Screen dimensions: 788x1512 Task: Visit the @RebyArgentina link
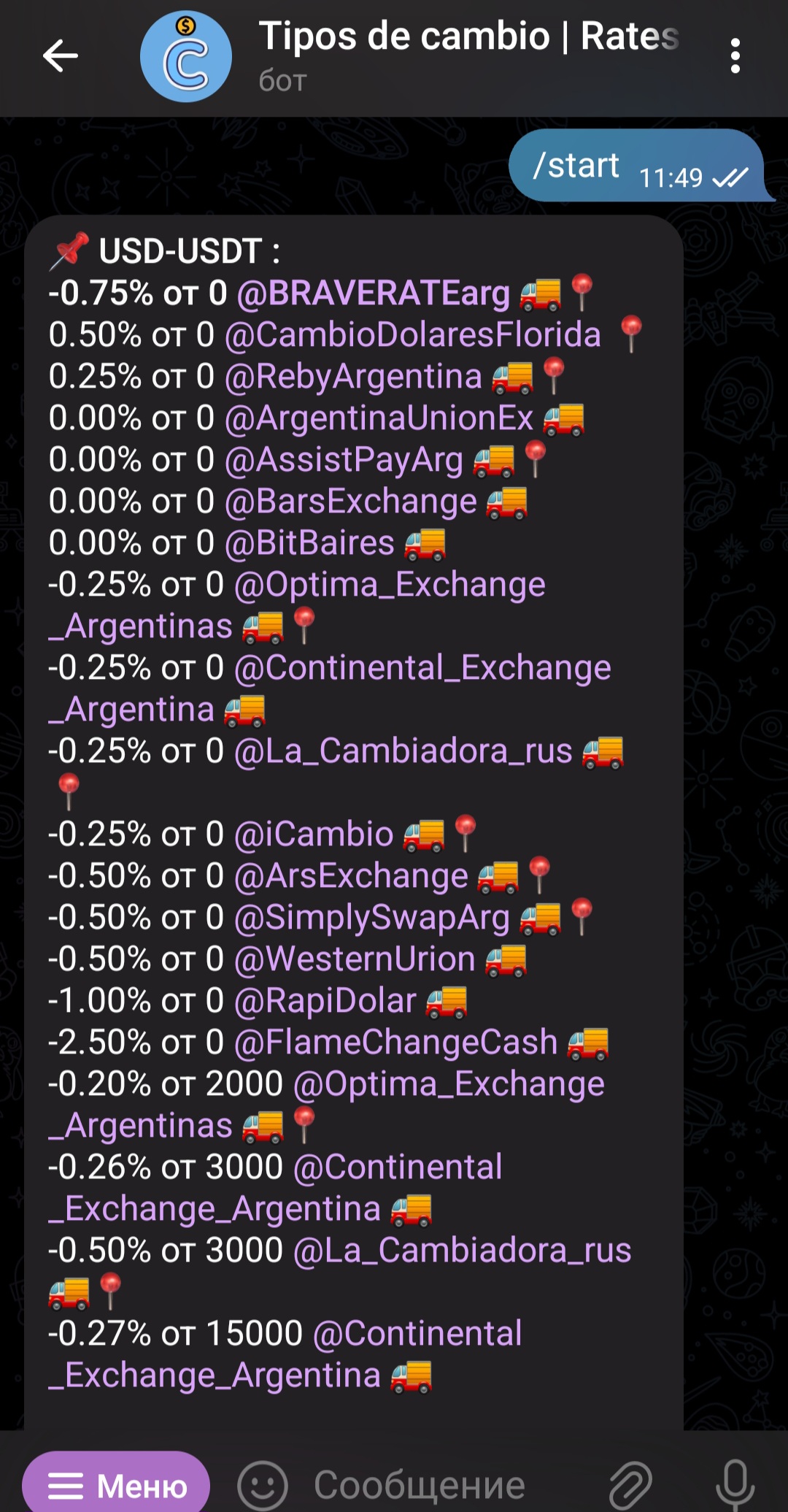tap(353, 377)
